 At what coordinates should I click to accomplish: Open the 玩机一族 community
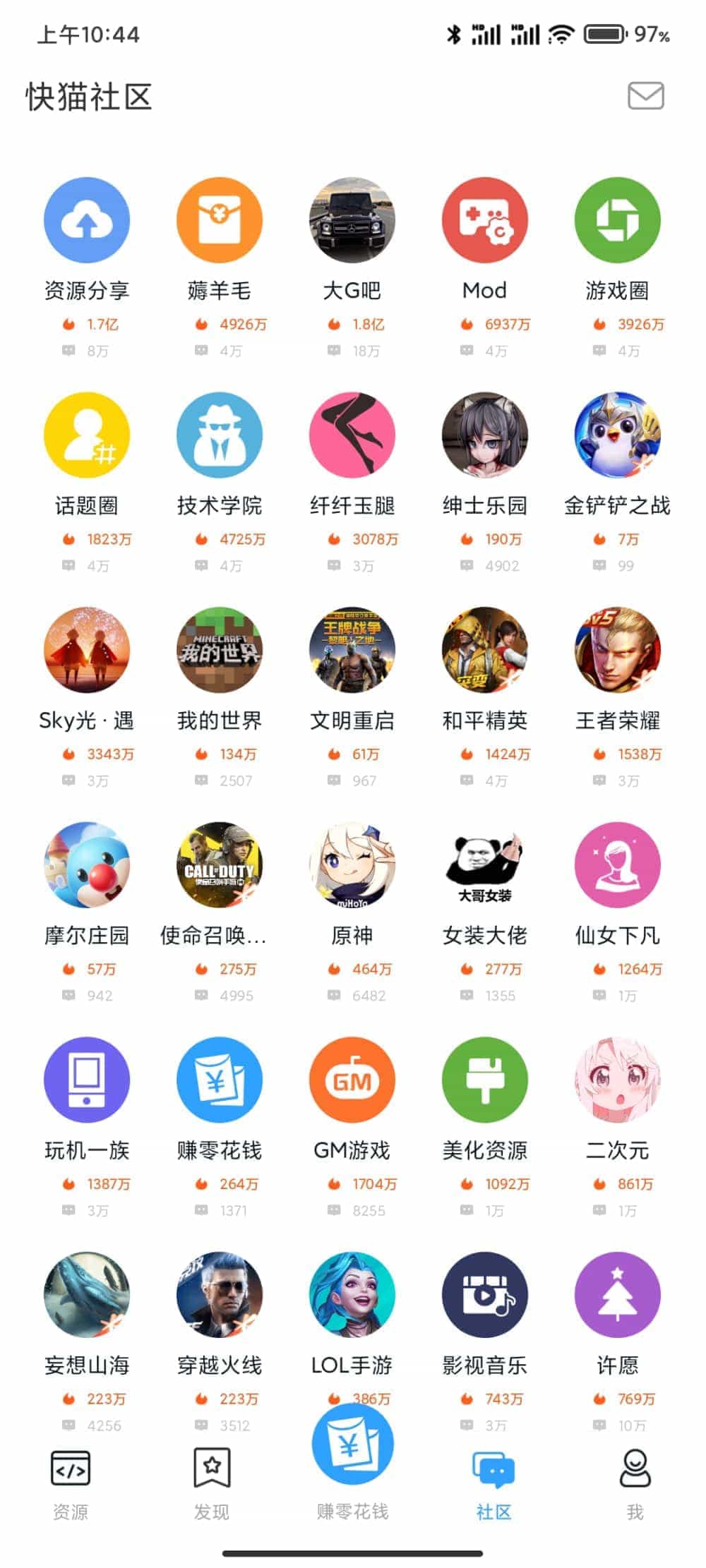click(87, 1080)
